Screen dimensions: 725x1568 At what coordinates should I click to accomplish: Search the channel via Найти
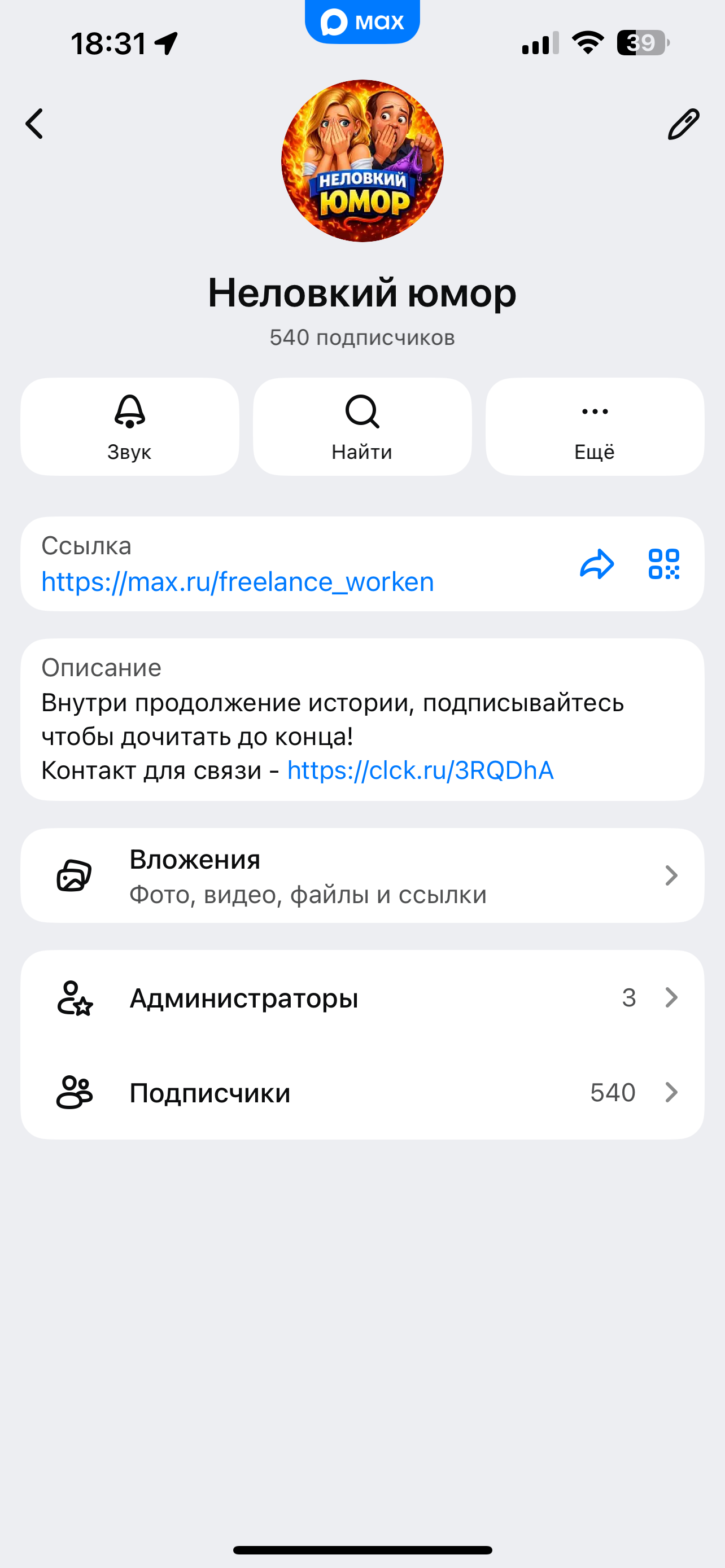click(x=362, y=427)
